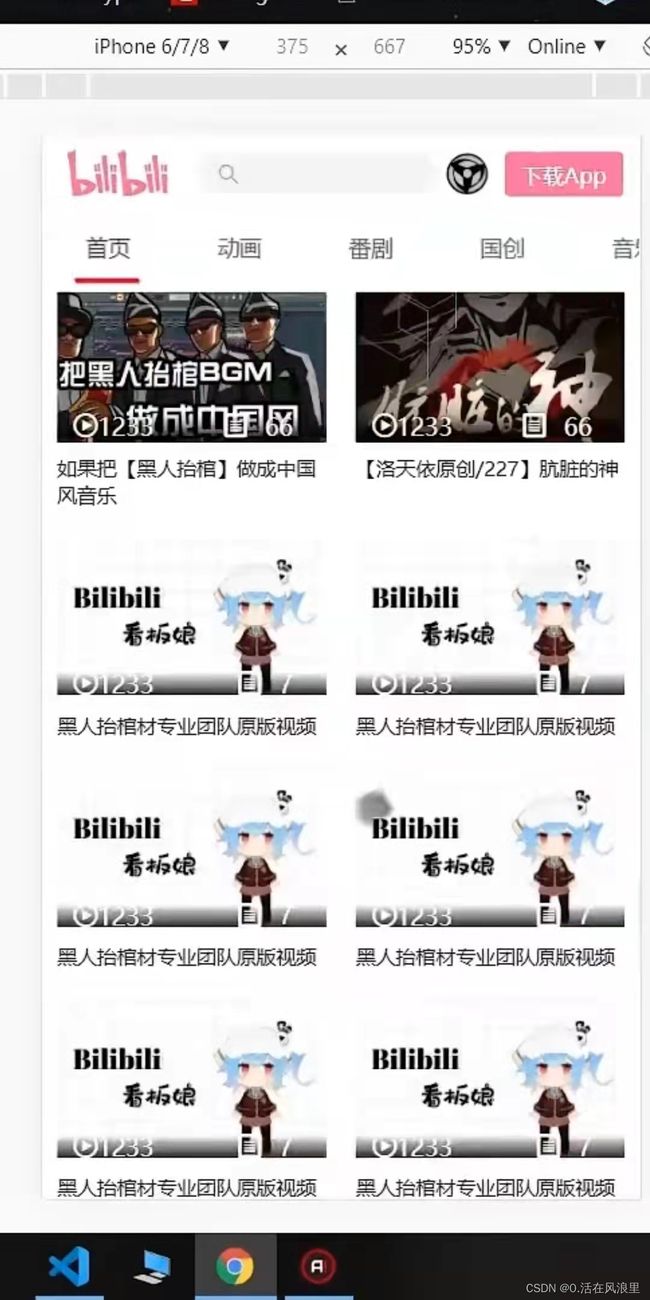
Task: Select the 国创 tab
Action: (502, 249)
